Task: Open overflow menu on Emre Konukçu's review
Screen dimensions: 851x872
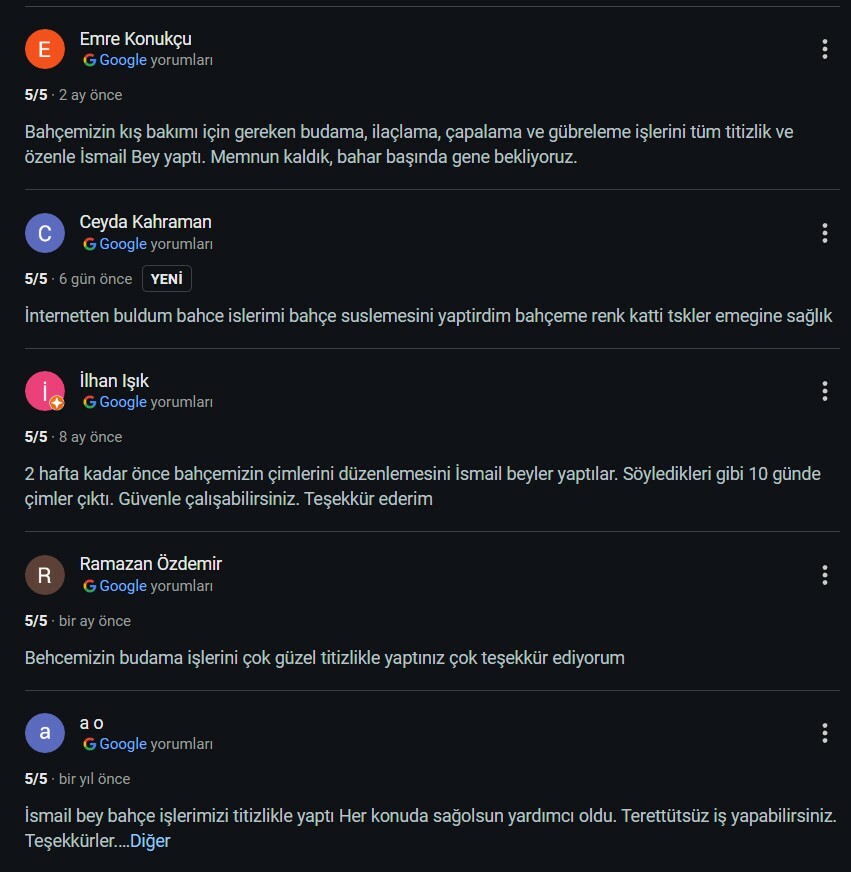Action: [x=824, y=49]
